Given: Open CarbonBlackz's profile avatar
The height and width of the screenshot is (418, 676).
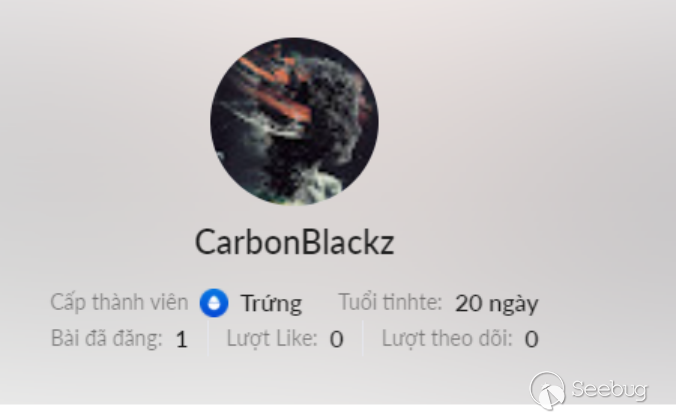Looking at the screenshot, I should coord(294,122).
